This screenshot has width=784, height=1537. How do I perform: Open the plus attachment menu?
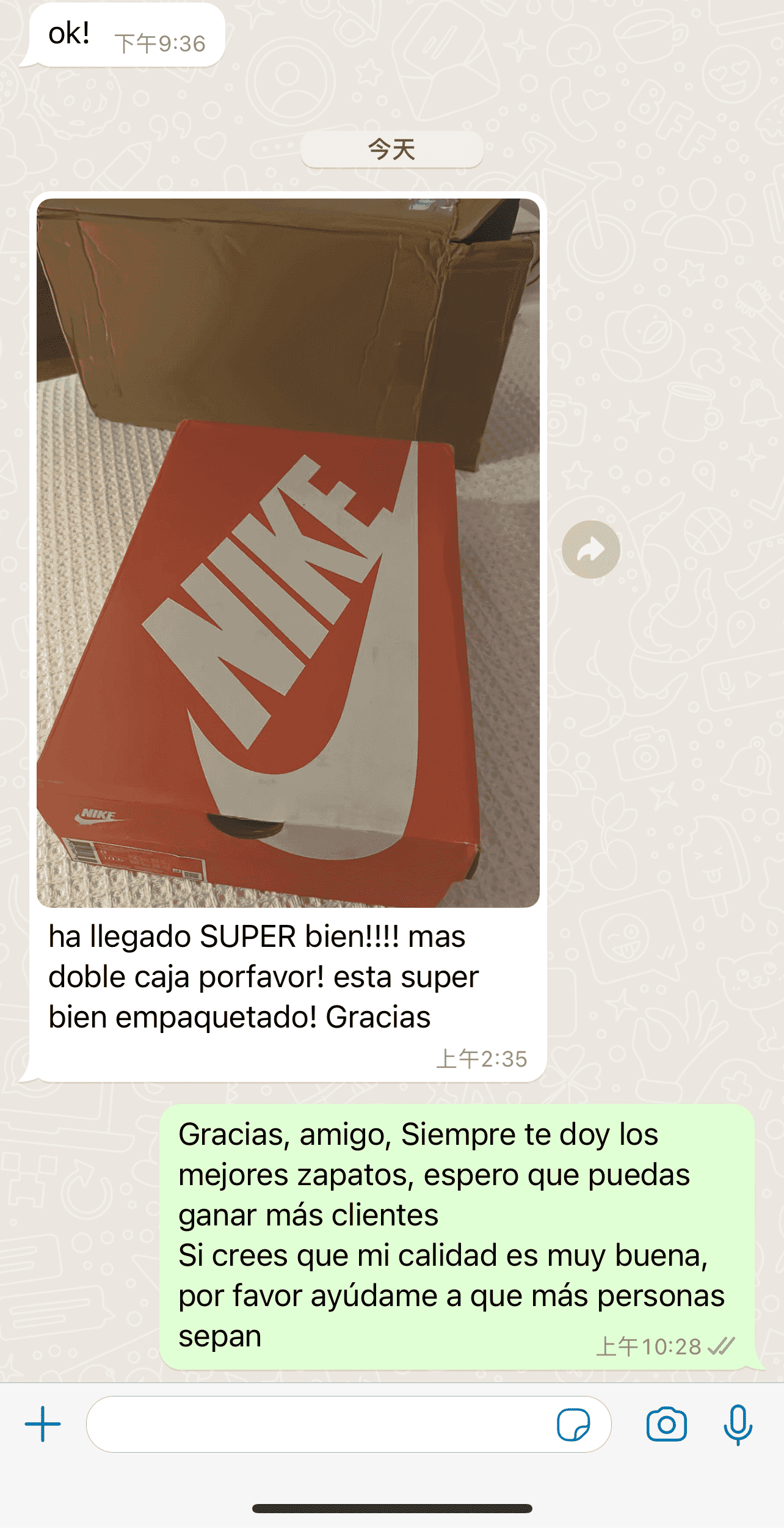tap(43, 1424)
